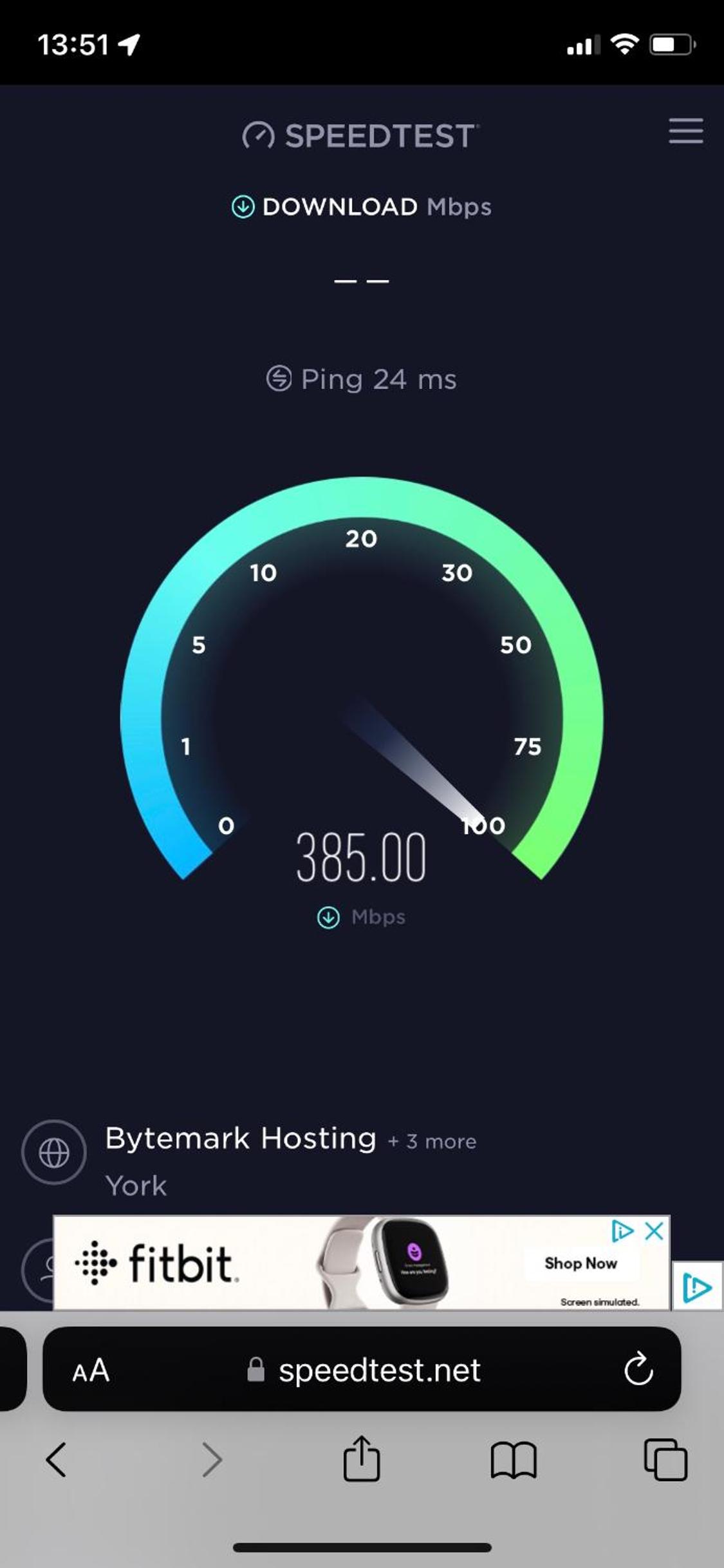Go back to previous page
The width and height of the screenshot is (724, 1568).
(56, 1460)
